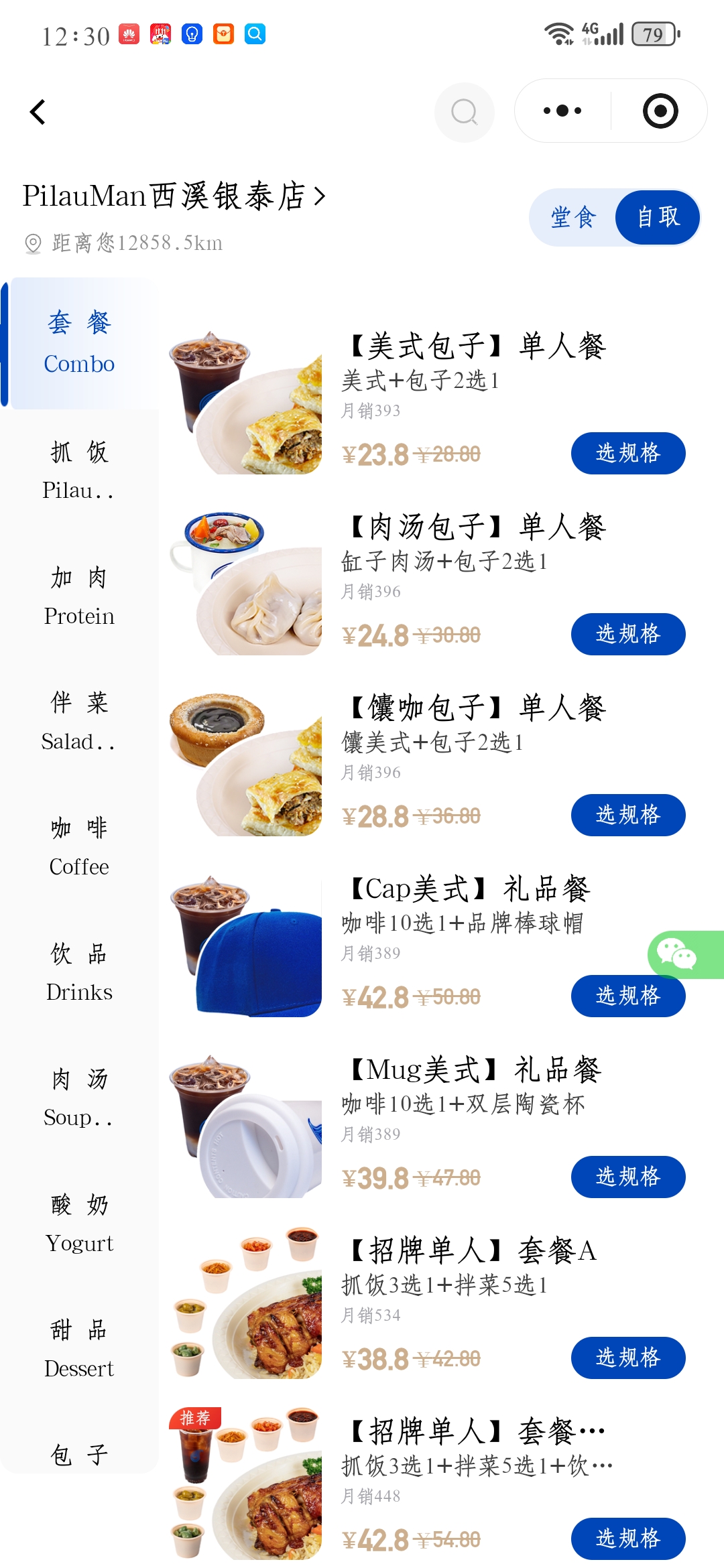The image size is (724, 1568).
Task: Show the 咖啡 Coffee category
Action: [x=79, y=846]
